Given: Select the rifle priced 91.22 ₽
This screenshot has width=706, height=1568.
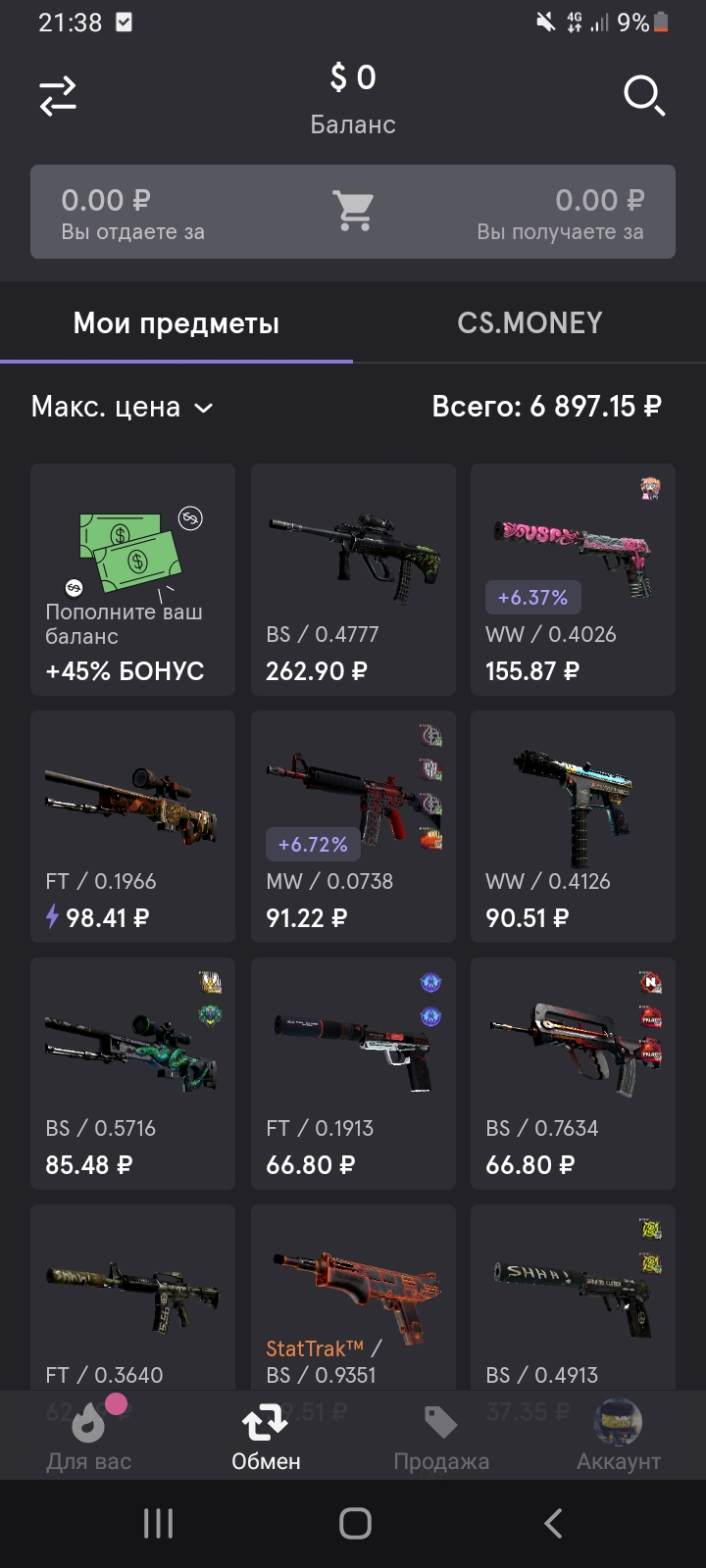Looking at the screenshot, I should tap(353, 827).
